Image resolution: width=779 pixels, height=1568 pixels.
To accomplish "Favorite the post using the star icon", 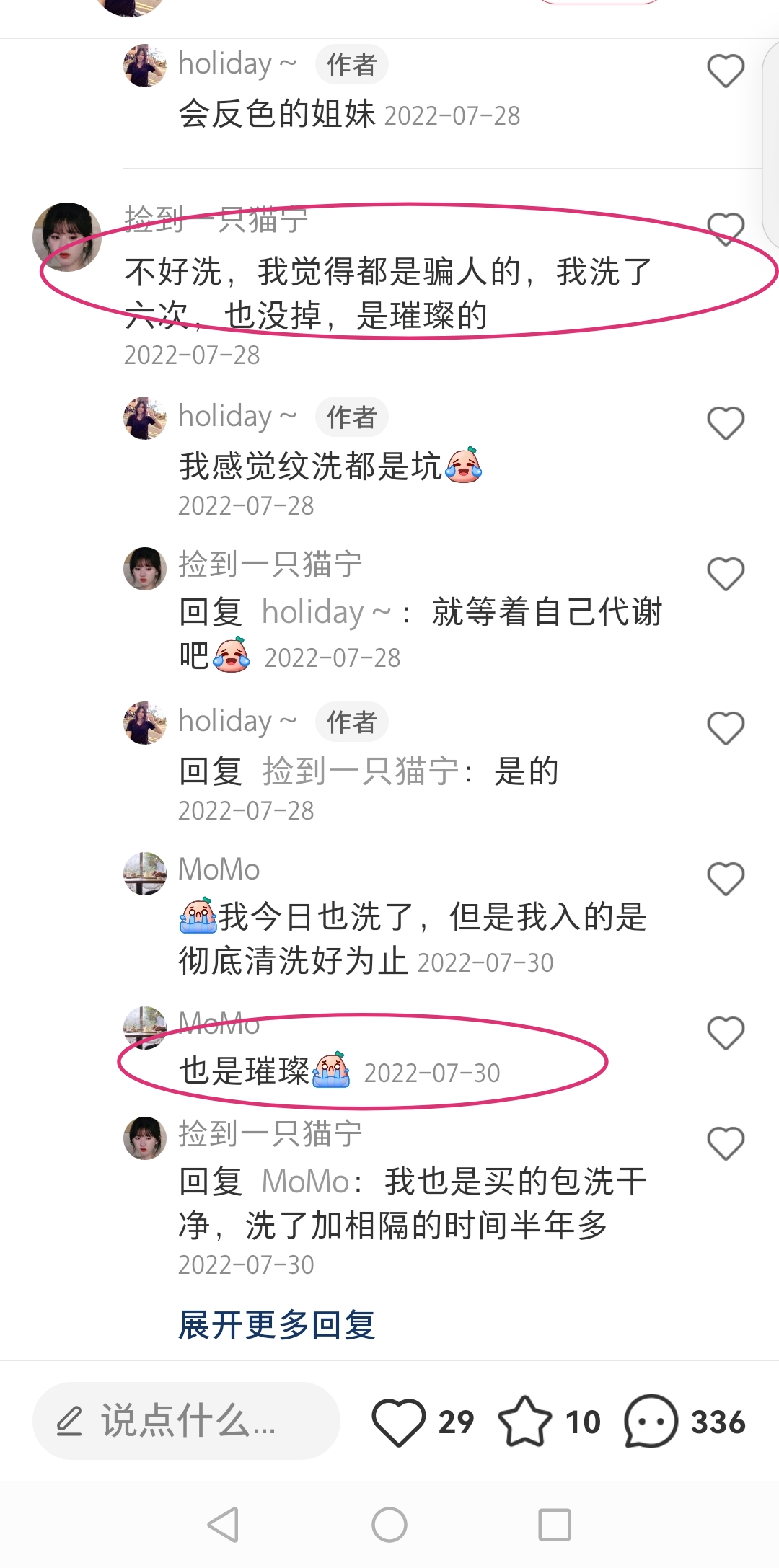I will pos(524,1422).
